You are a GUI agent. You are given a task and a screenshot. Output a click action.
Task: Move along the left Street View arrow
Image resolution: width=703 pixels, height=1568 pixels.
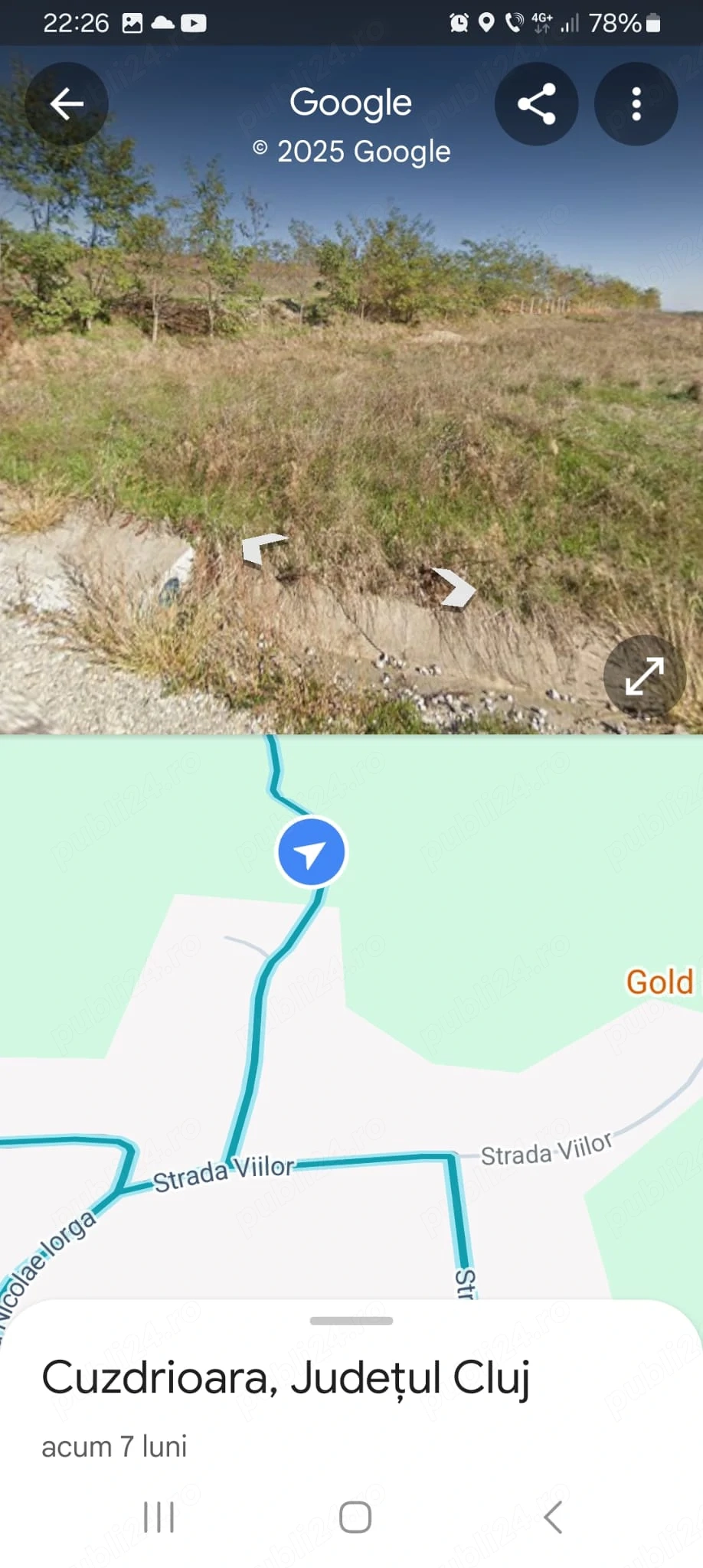[263, 547]
